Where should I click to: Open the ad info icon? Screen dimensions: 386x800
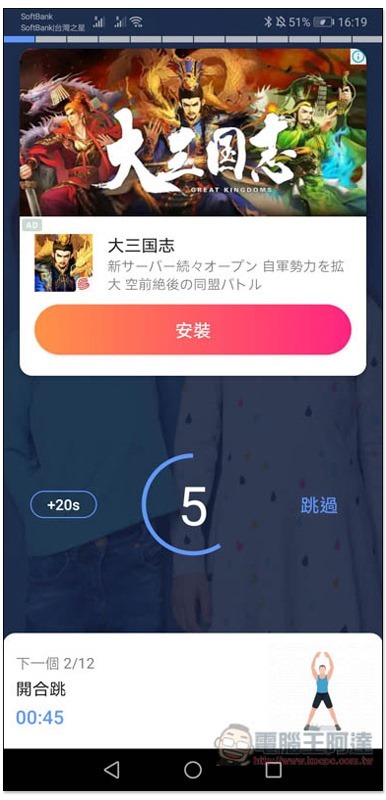point(358,57)
